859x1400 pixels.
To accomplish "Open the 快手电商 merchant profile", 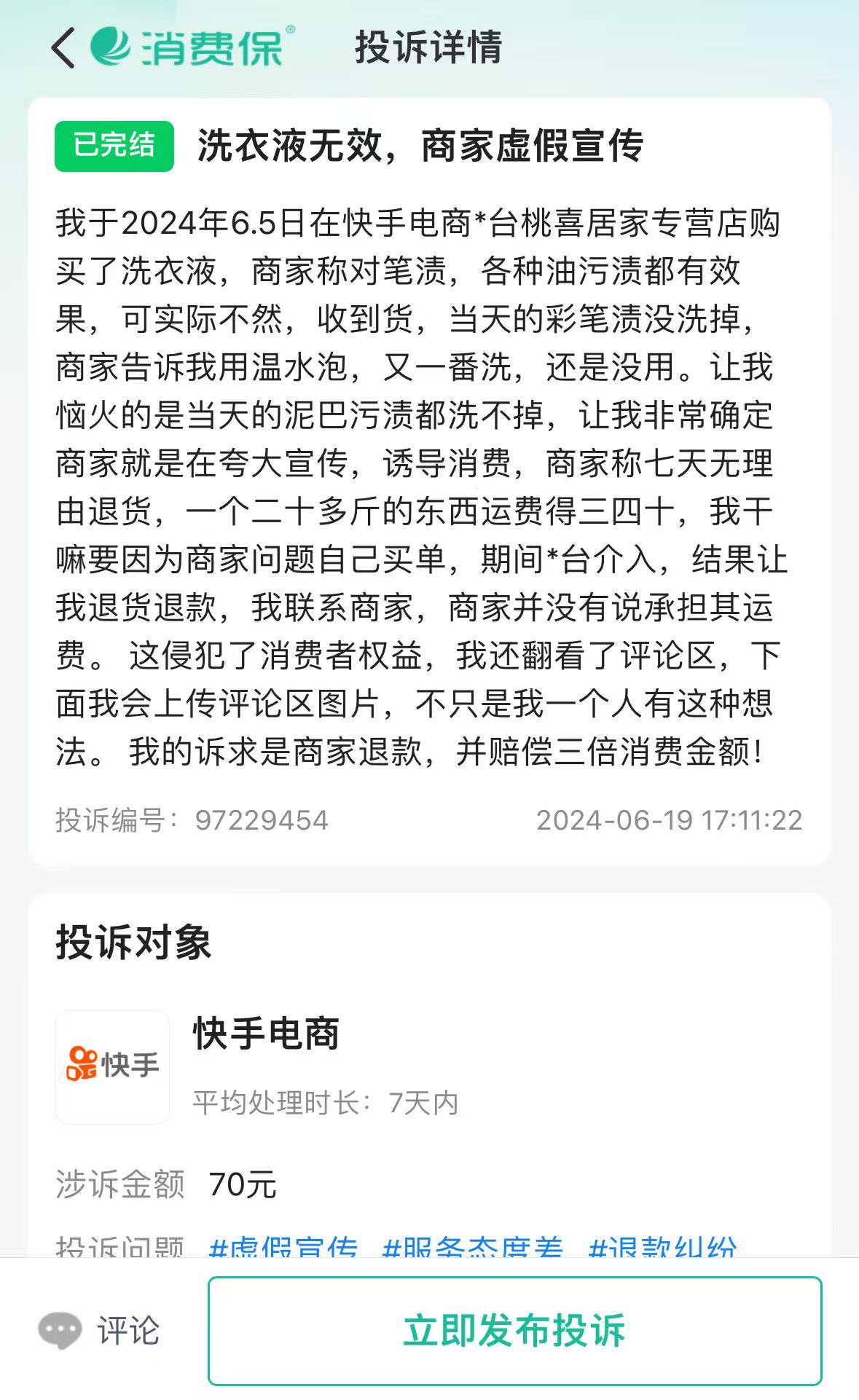I will click(266, 1034).
